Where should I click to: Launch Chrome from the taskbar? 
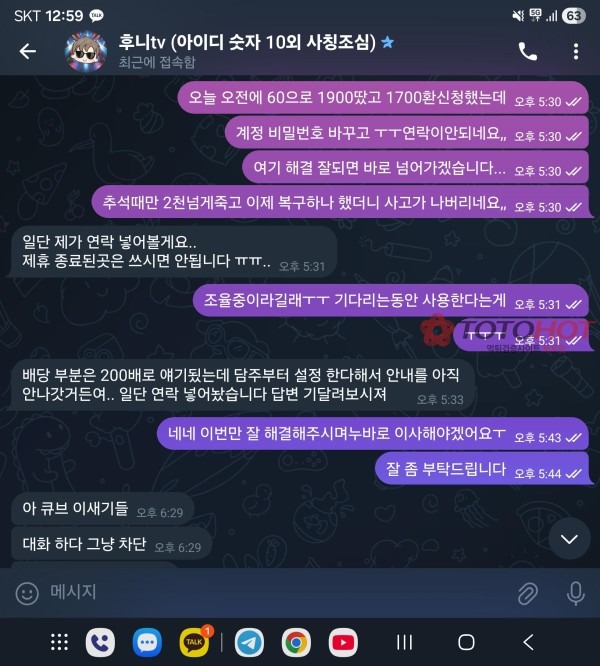coord(295,642)
